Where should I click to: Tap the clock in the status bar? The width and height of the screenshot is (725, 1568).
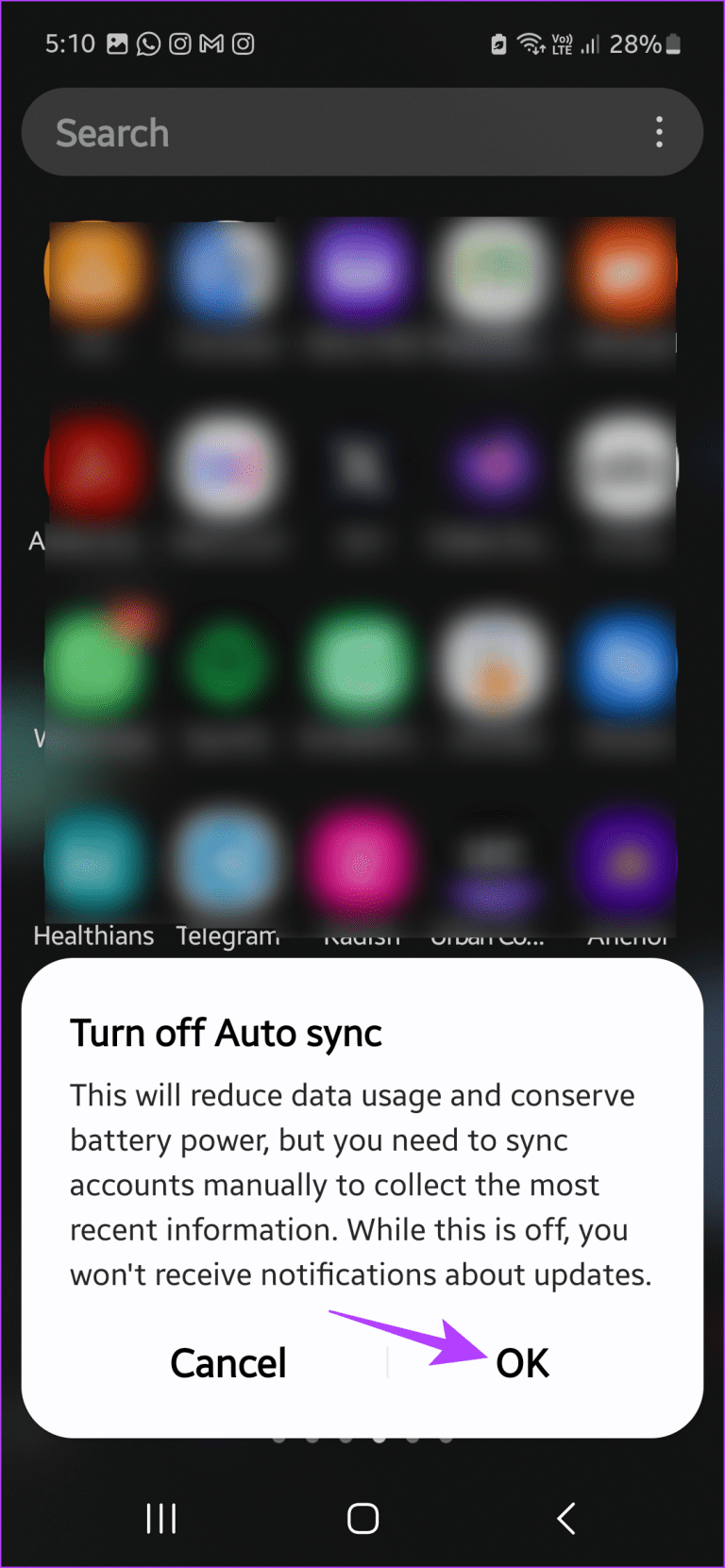pyautogui.click(x=70, y=43)
